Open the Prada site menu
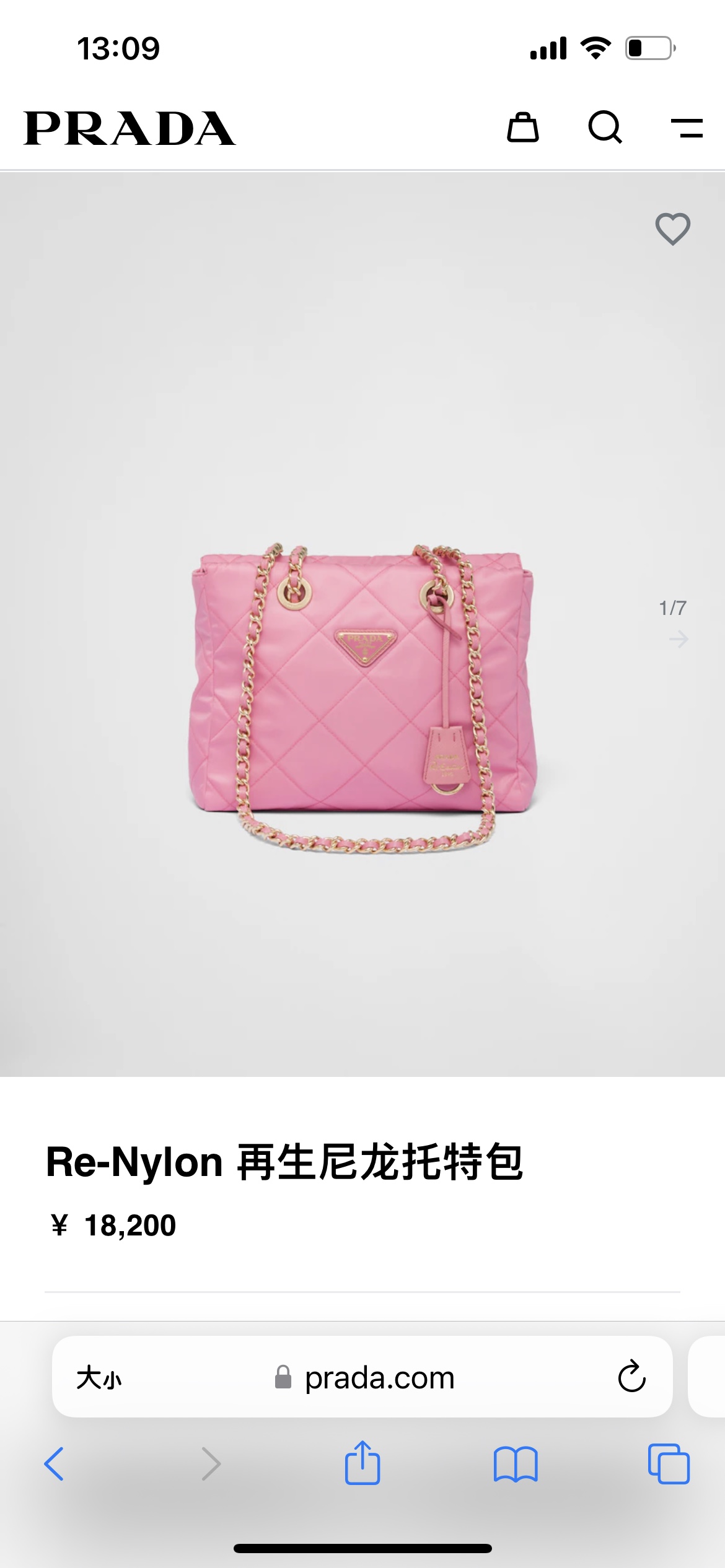The width and height of the screenshot is (725, 1568). click(687, 128)
